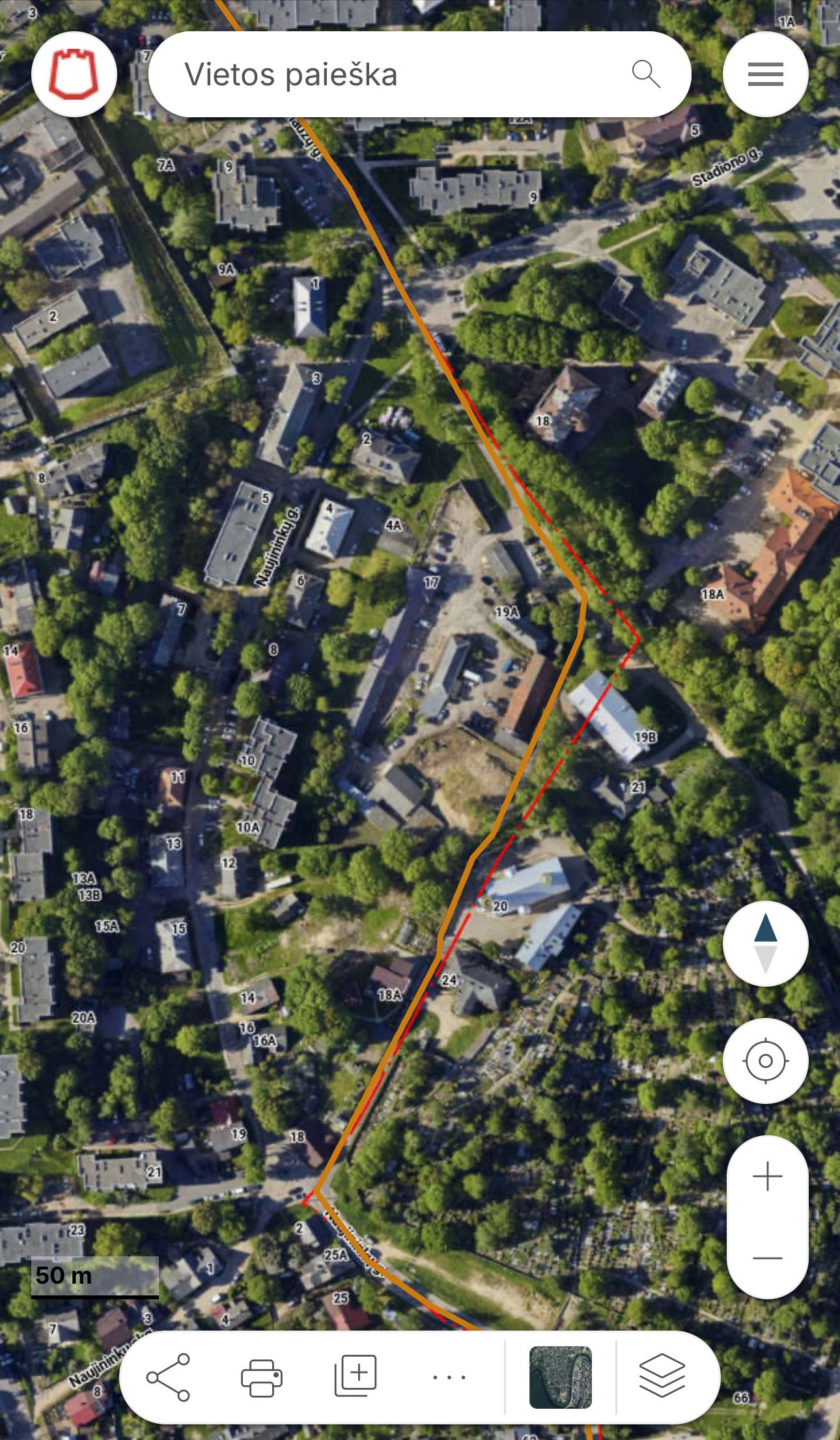Reset map orientation with the compass
840x1440 pixels.
[765, 943]
